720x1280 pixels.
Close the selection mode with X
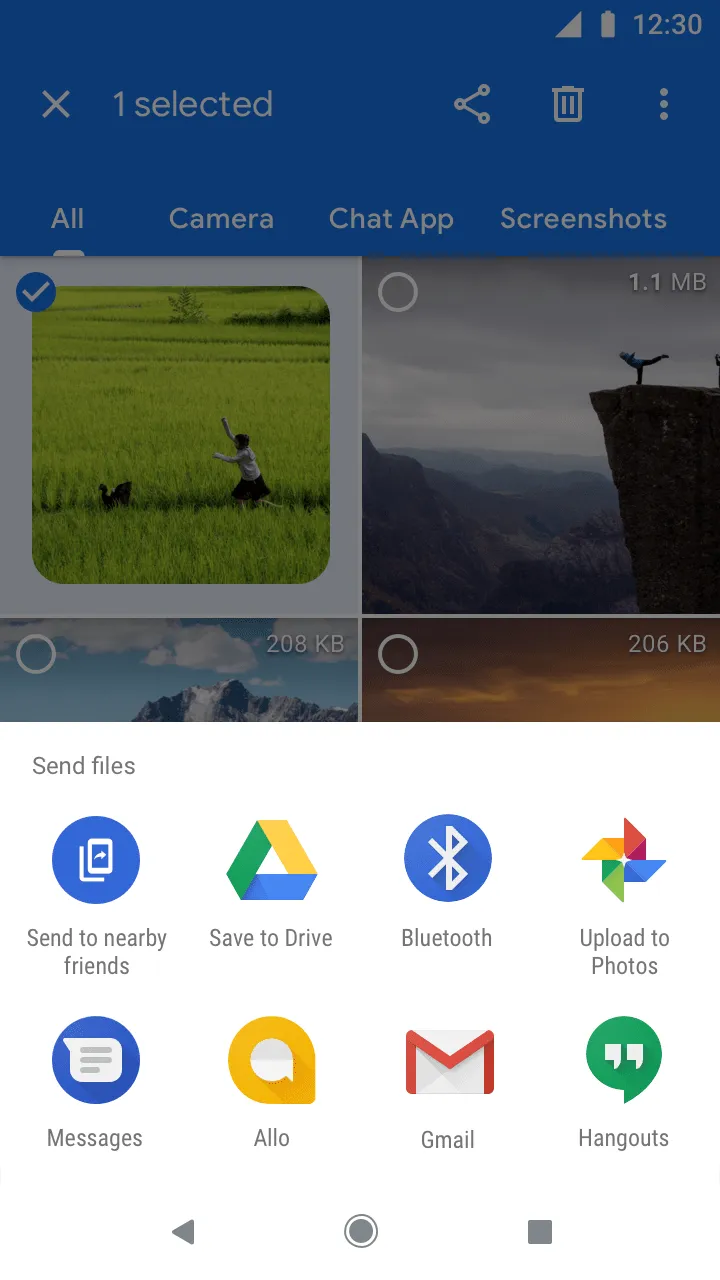pos(56,104)
